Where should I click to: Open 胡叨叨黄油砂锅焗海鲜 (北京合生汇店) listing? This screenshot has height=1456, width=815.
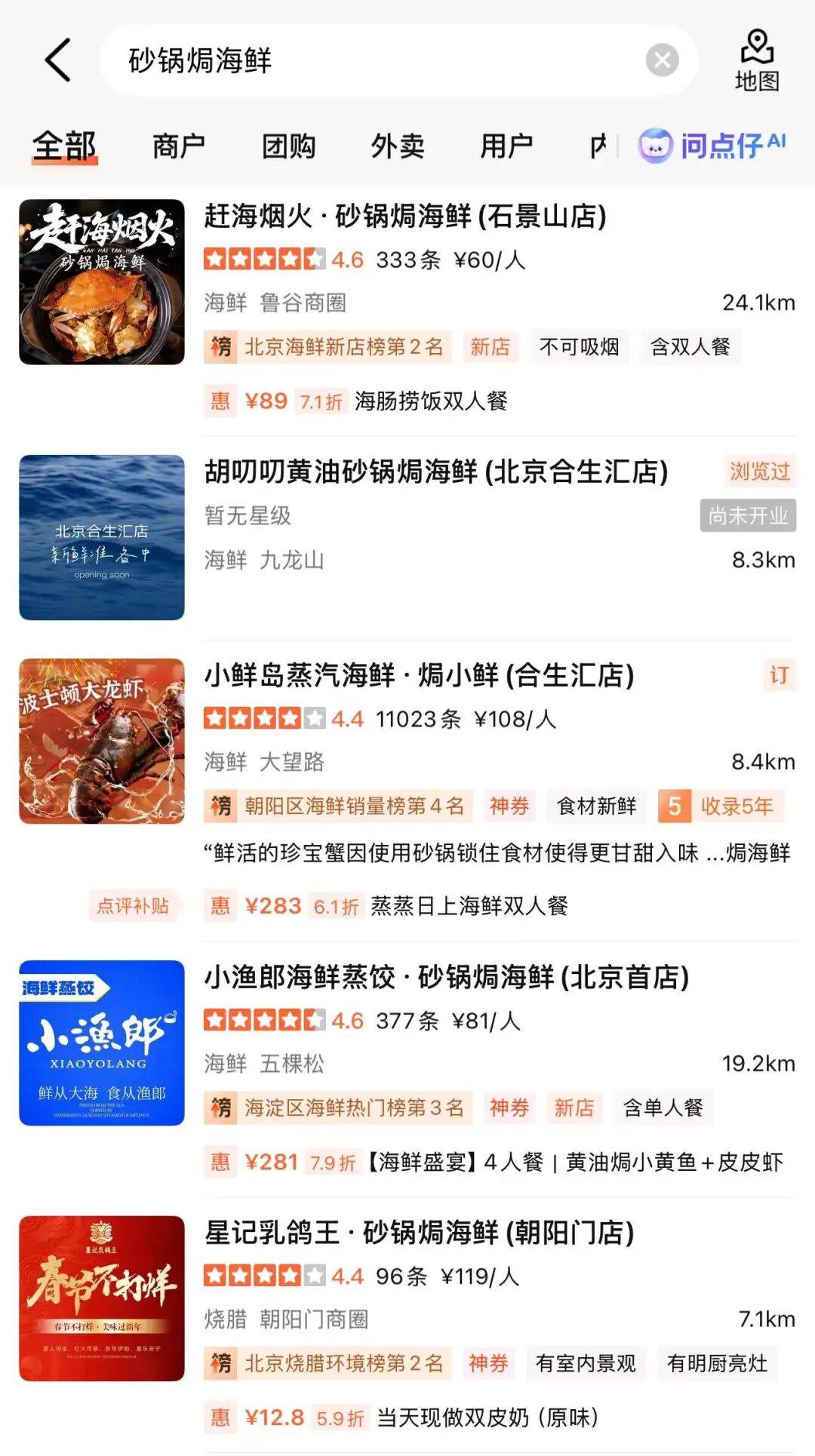[436, 472]
